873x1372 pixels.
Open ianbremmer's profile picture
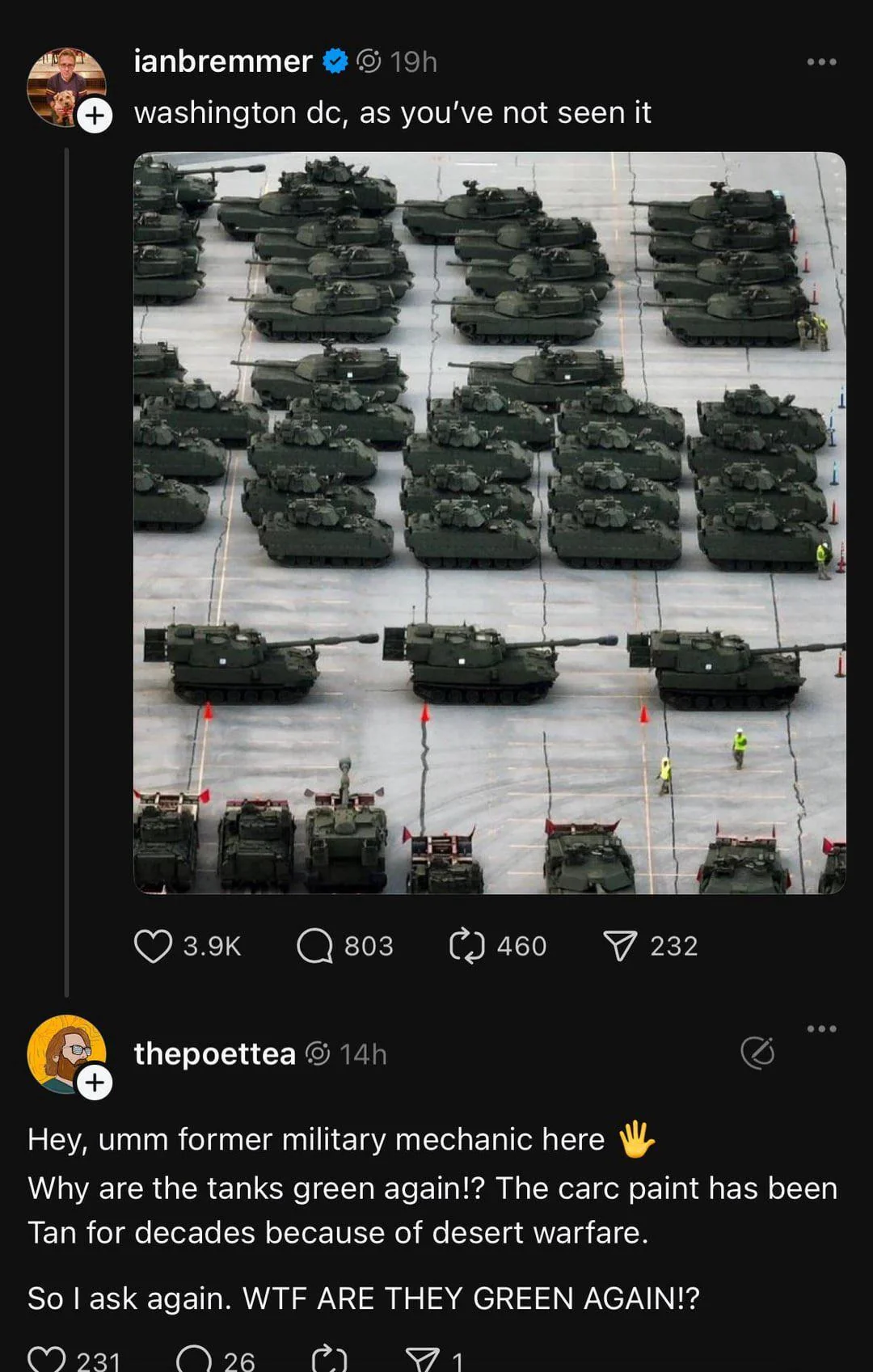[x=65, y=84]
